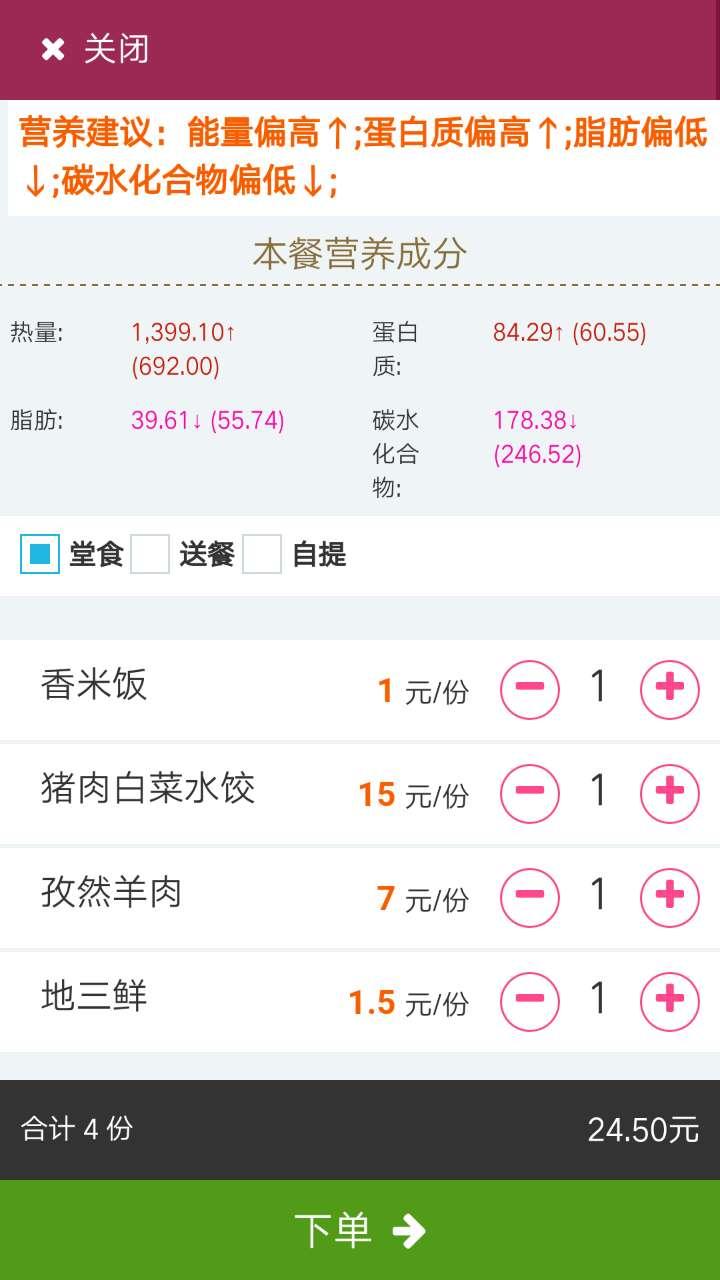The height and width of the screenshot is (1280, 720).
Task: Decrease 地三鲜 quantity
Action: click(x=530, y=1001)
